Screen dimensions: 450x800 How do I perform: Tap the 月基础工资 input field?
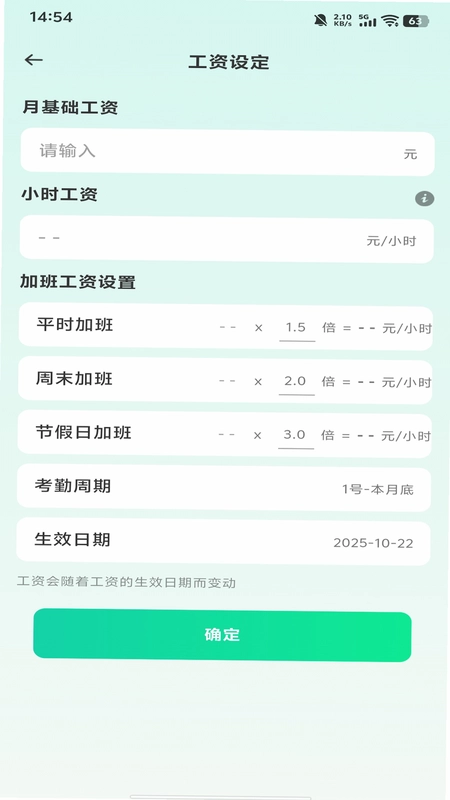(x=228, y=153)
